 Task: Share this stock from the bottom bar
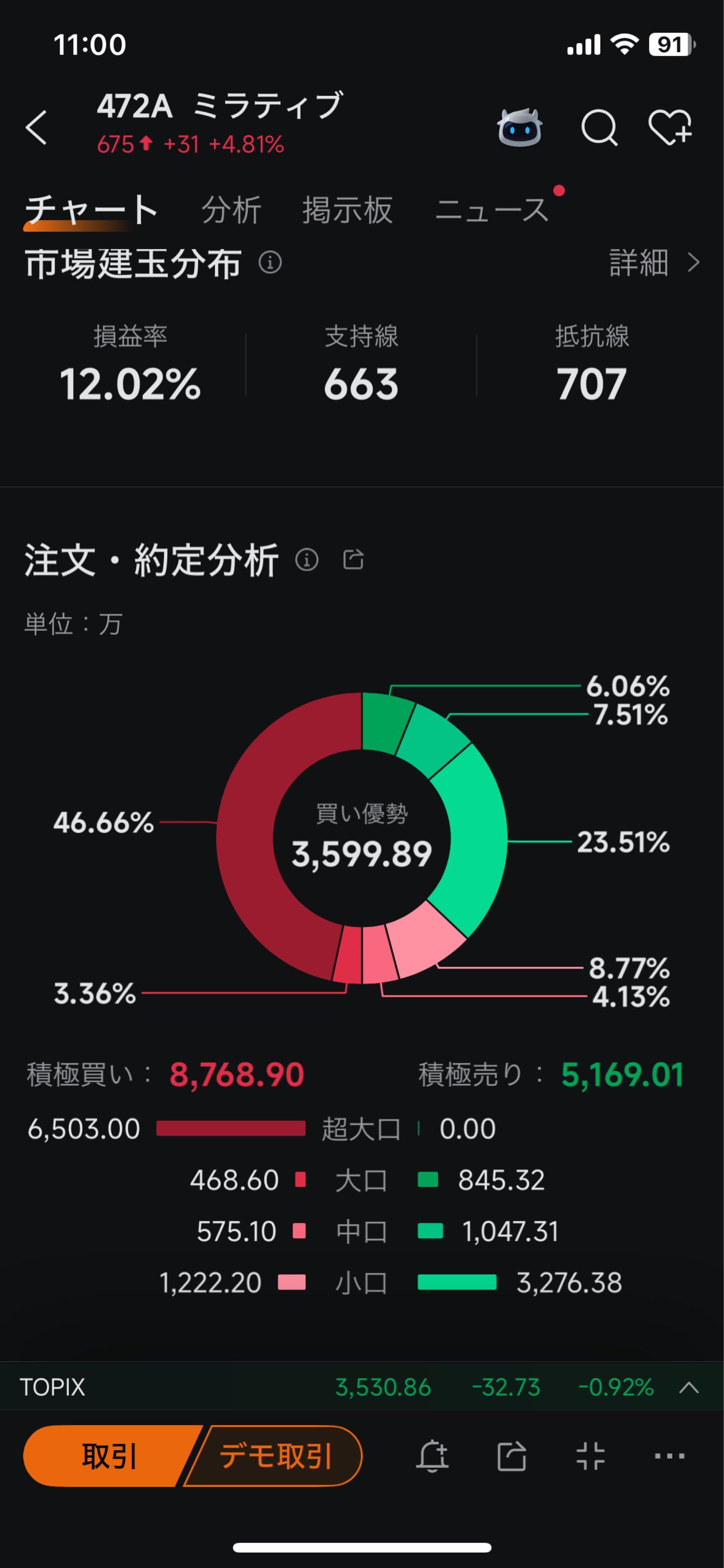coord(511,1456)
